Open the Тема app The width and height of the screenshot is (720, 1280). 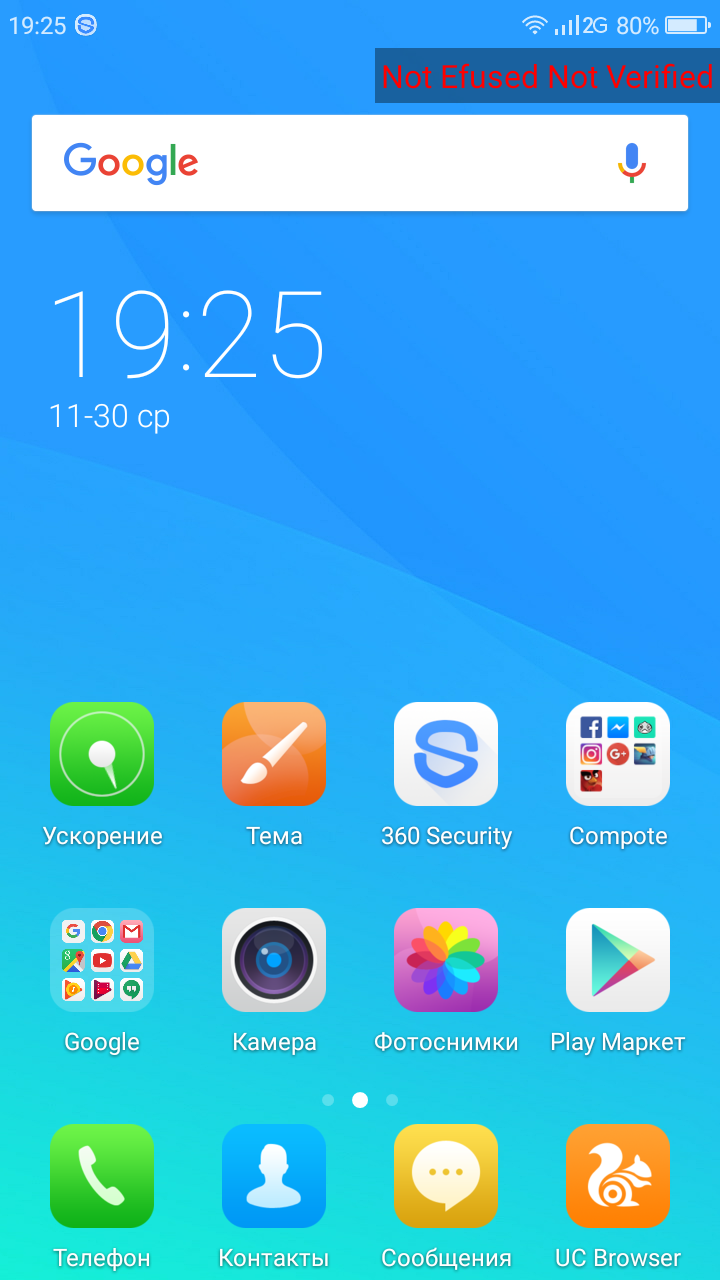(x=274, y=754)
